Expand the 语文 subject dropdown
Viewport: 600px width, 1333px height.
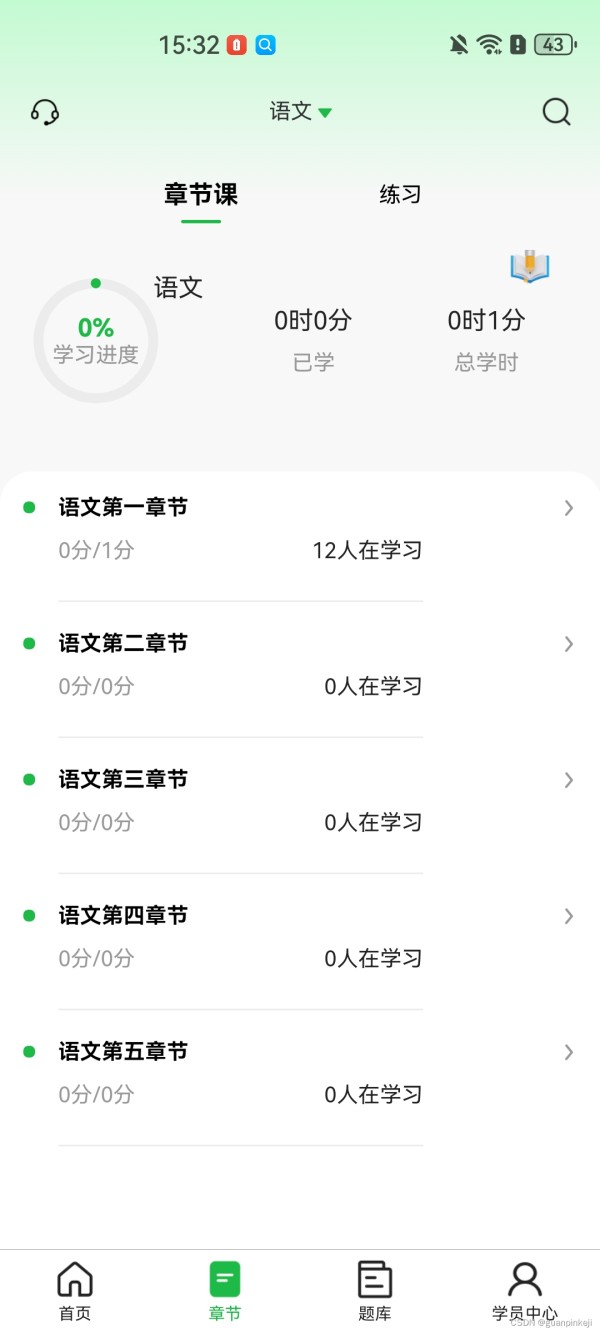click(x=300, y=112)
